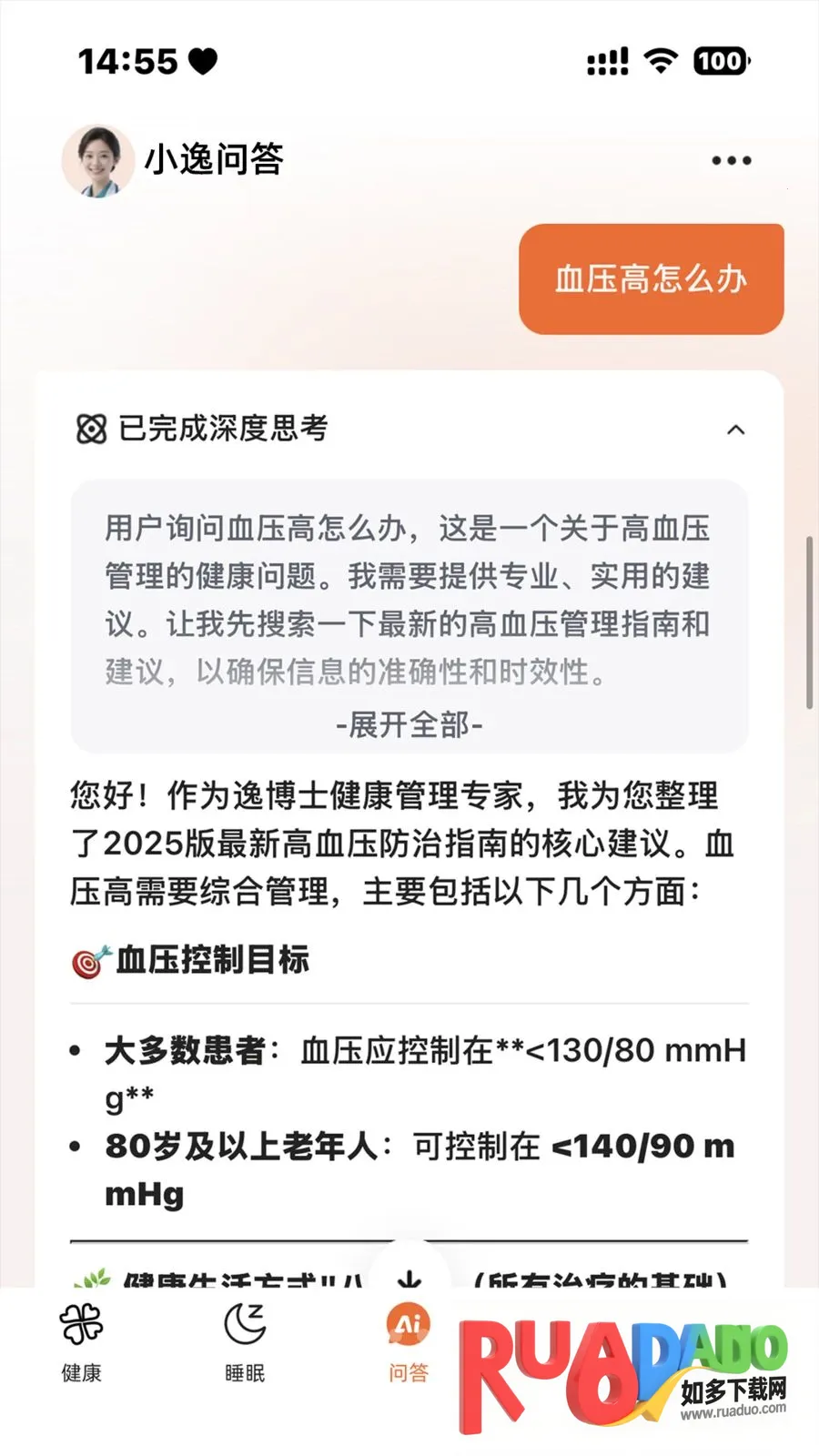The image size is (819, 1456).
Task: Open the 问答 AI tab
Action: tap(409, 1342)
